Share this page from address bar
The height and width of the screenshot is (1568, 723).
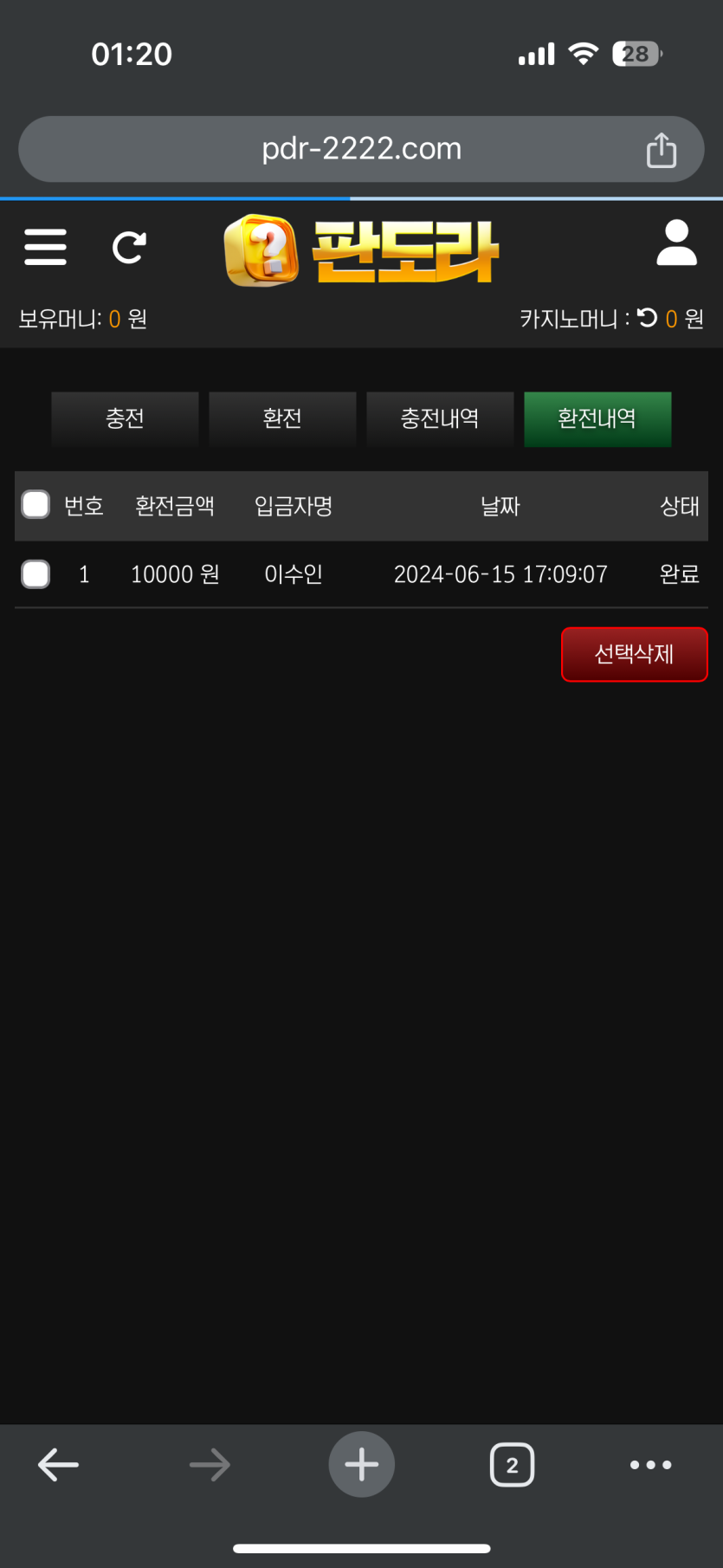click(662, 150)
